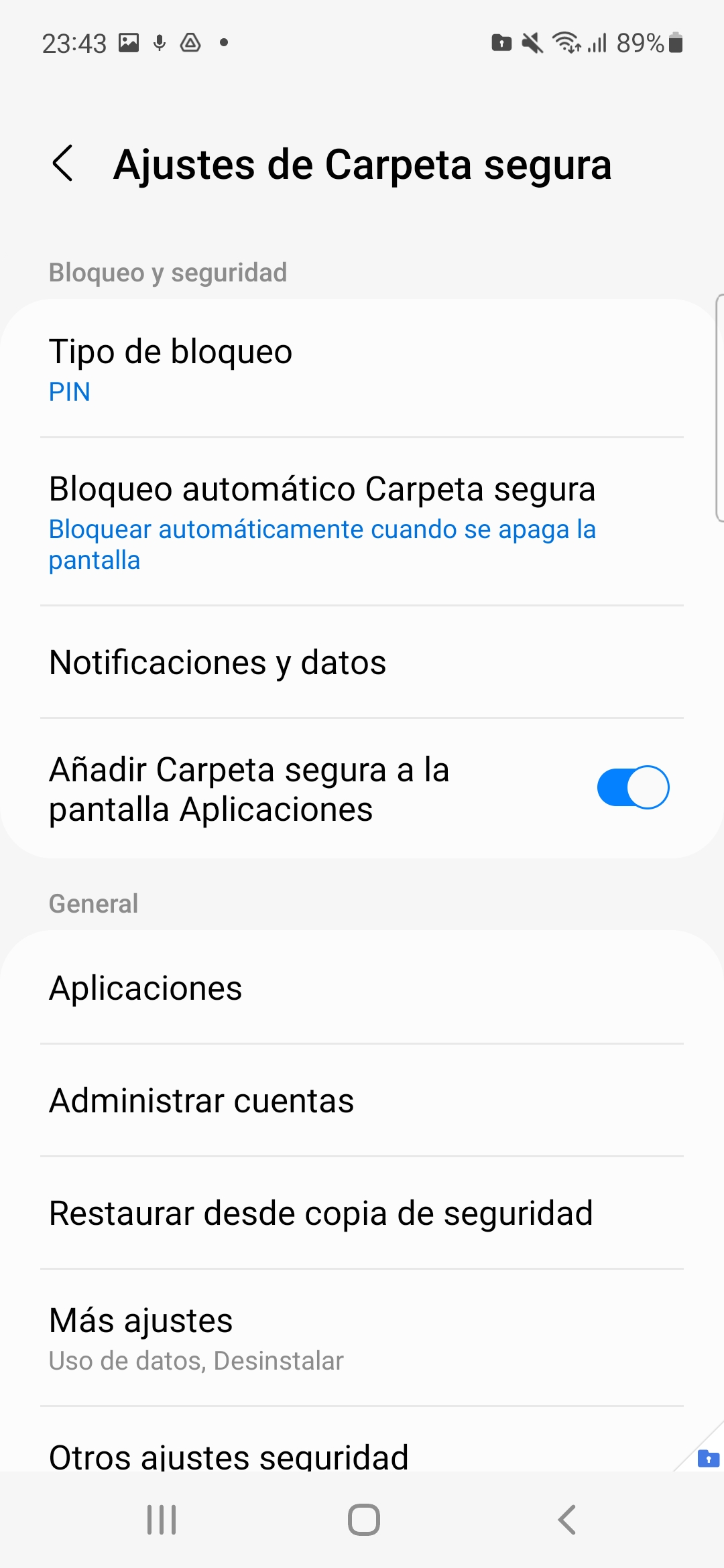
Task: Open Administrar cuentas
Action: pos(362,1100)
